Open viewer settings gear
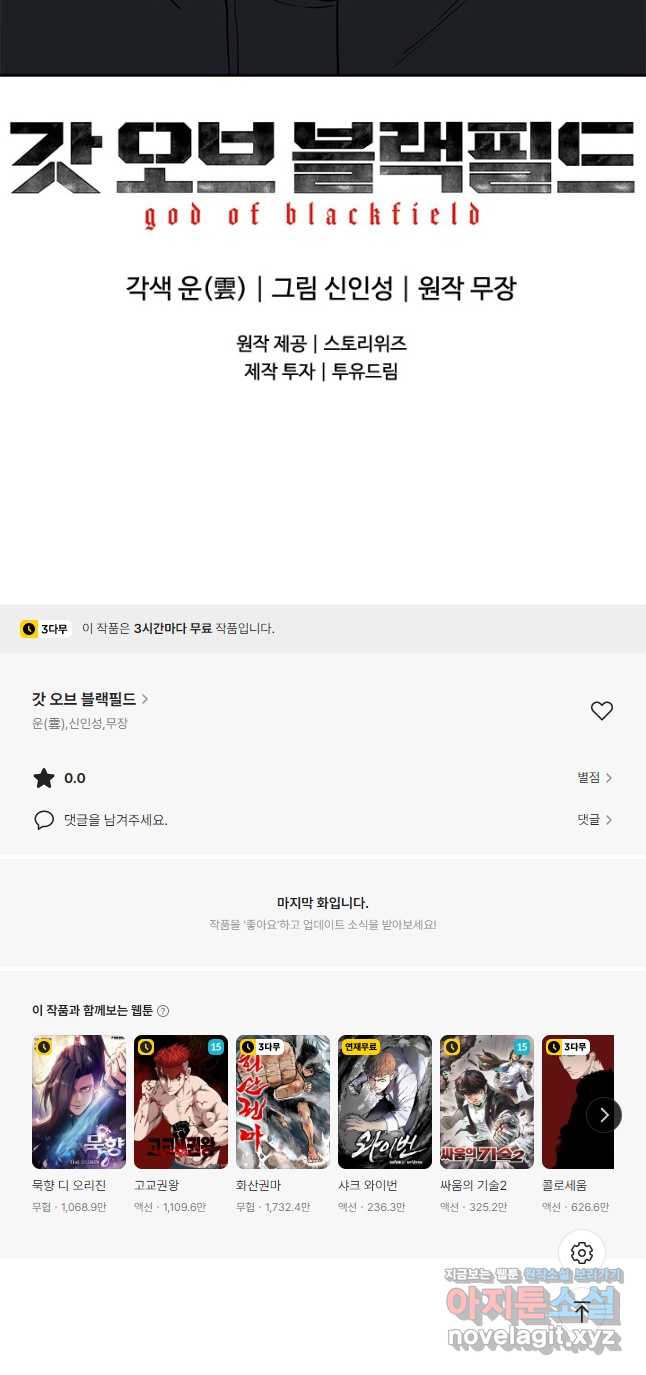646x1375 pixels. click(582, 1253)
